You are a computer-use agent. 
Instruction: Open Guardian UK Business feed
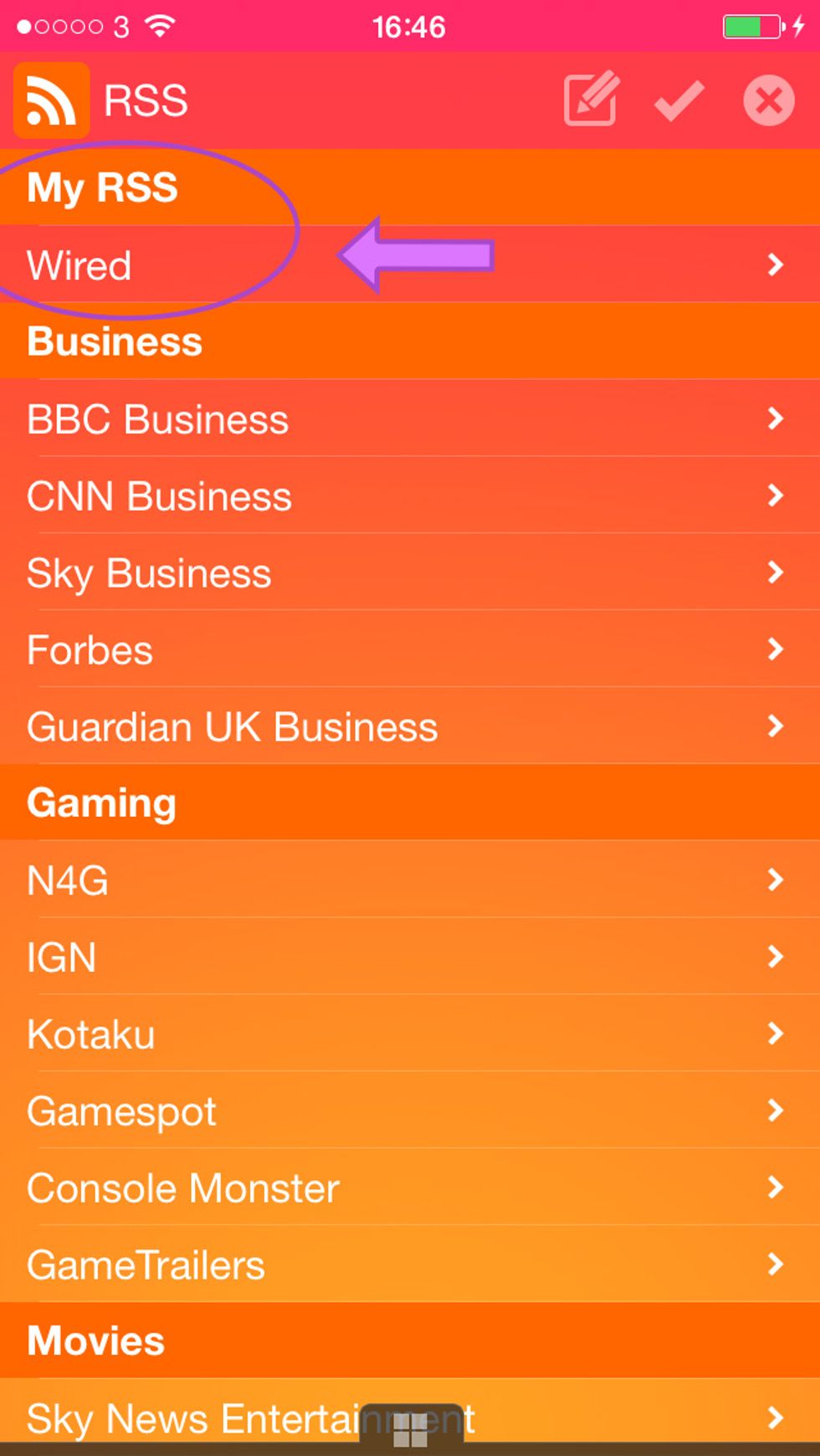point(410,726)
